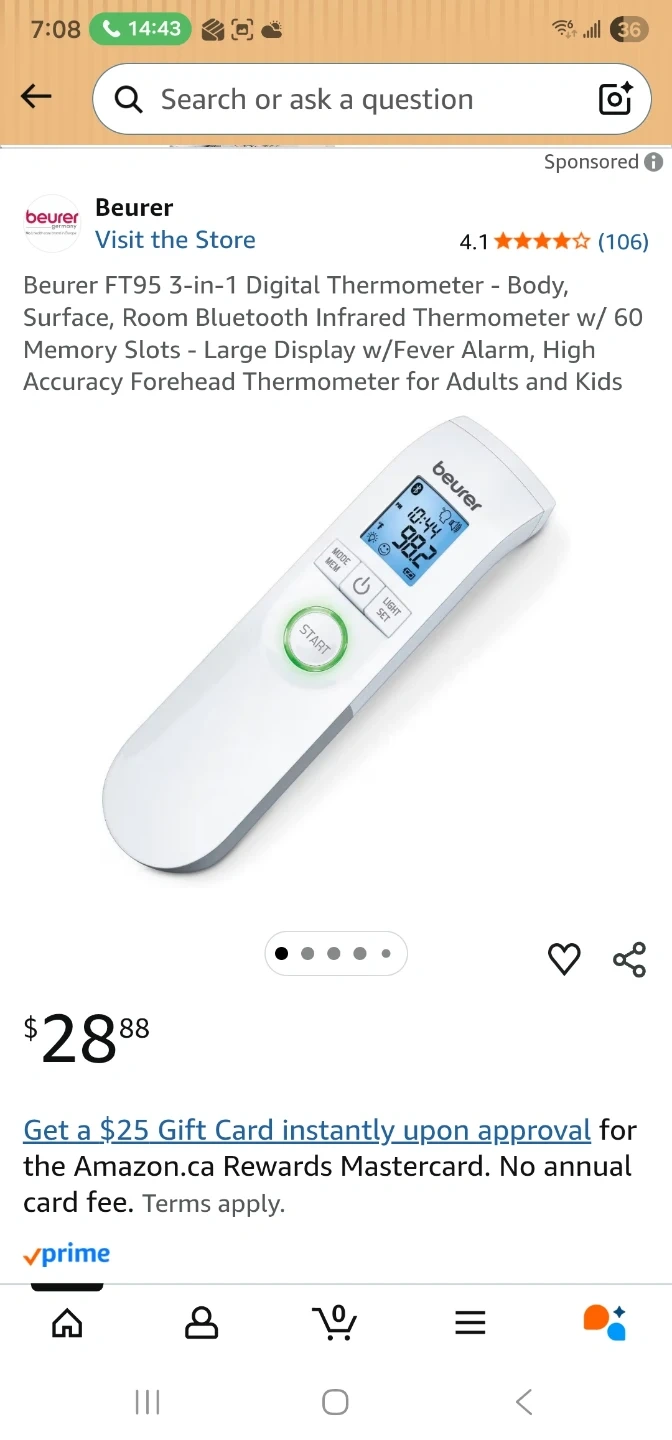Open recent apps from the system bar
The height and width of the screenshot is (1440, 672).
[147, 1402]
